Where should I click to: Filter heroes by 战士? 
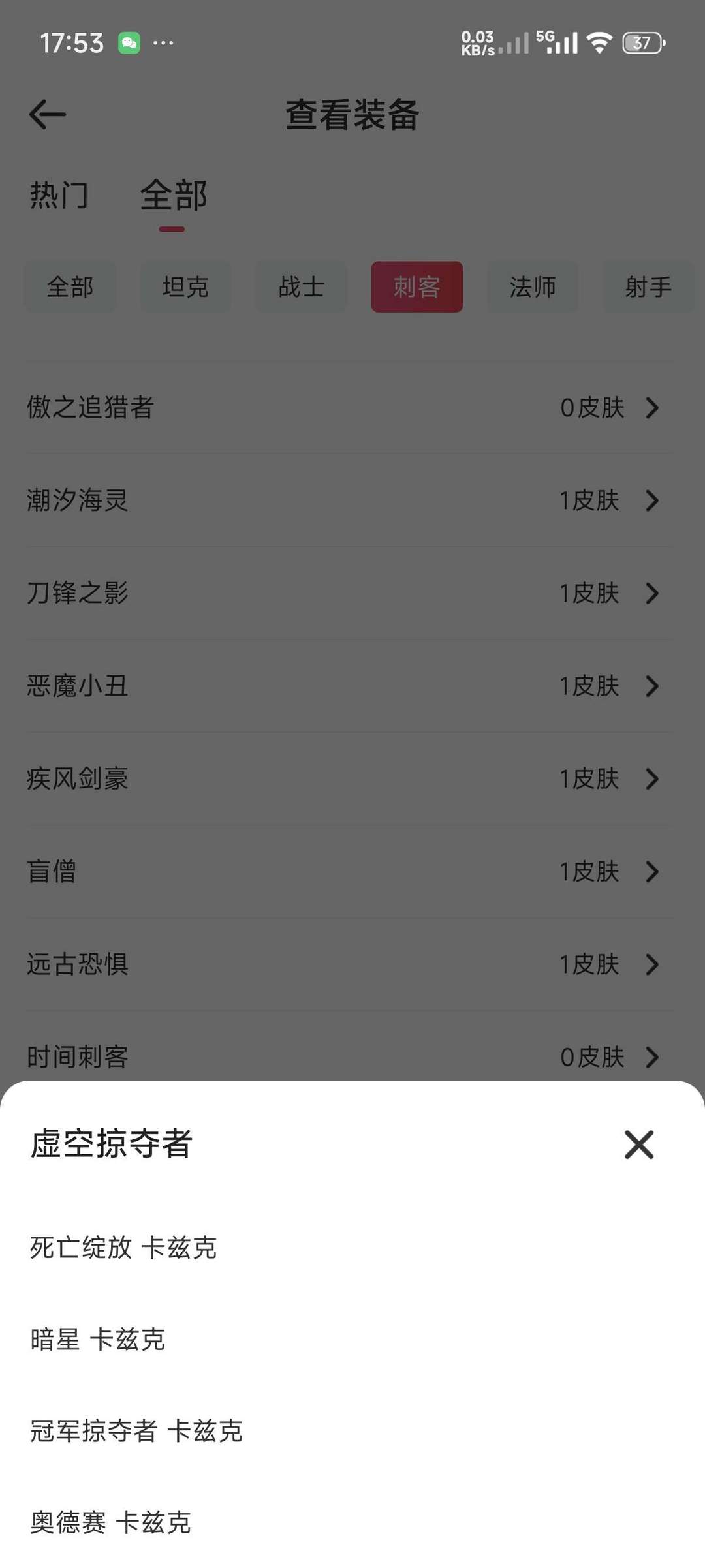[301, 287]
